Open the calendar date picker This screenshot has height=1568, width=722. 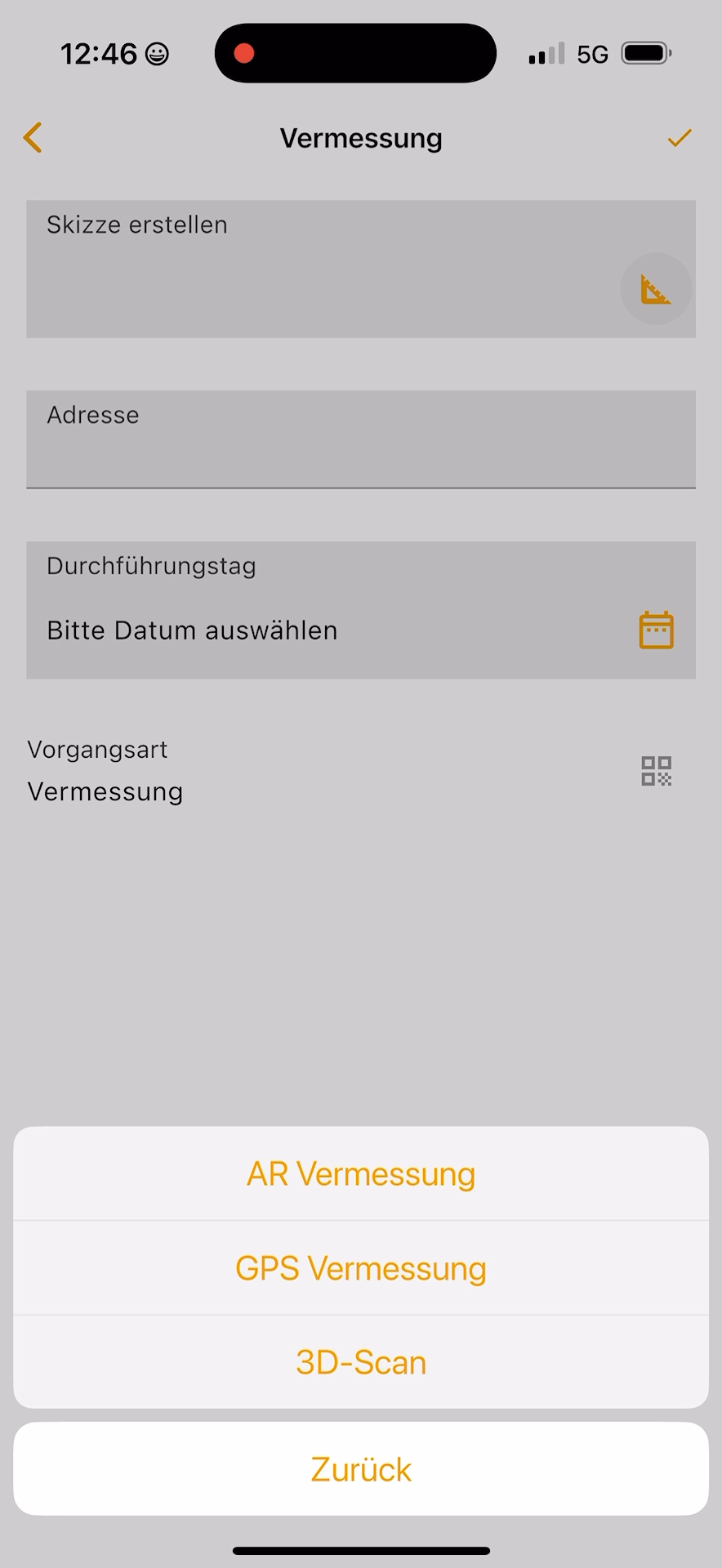[656, 630]
